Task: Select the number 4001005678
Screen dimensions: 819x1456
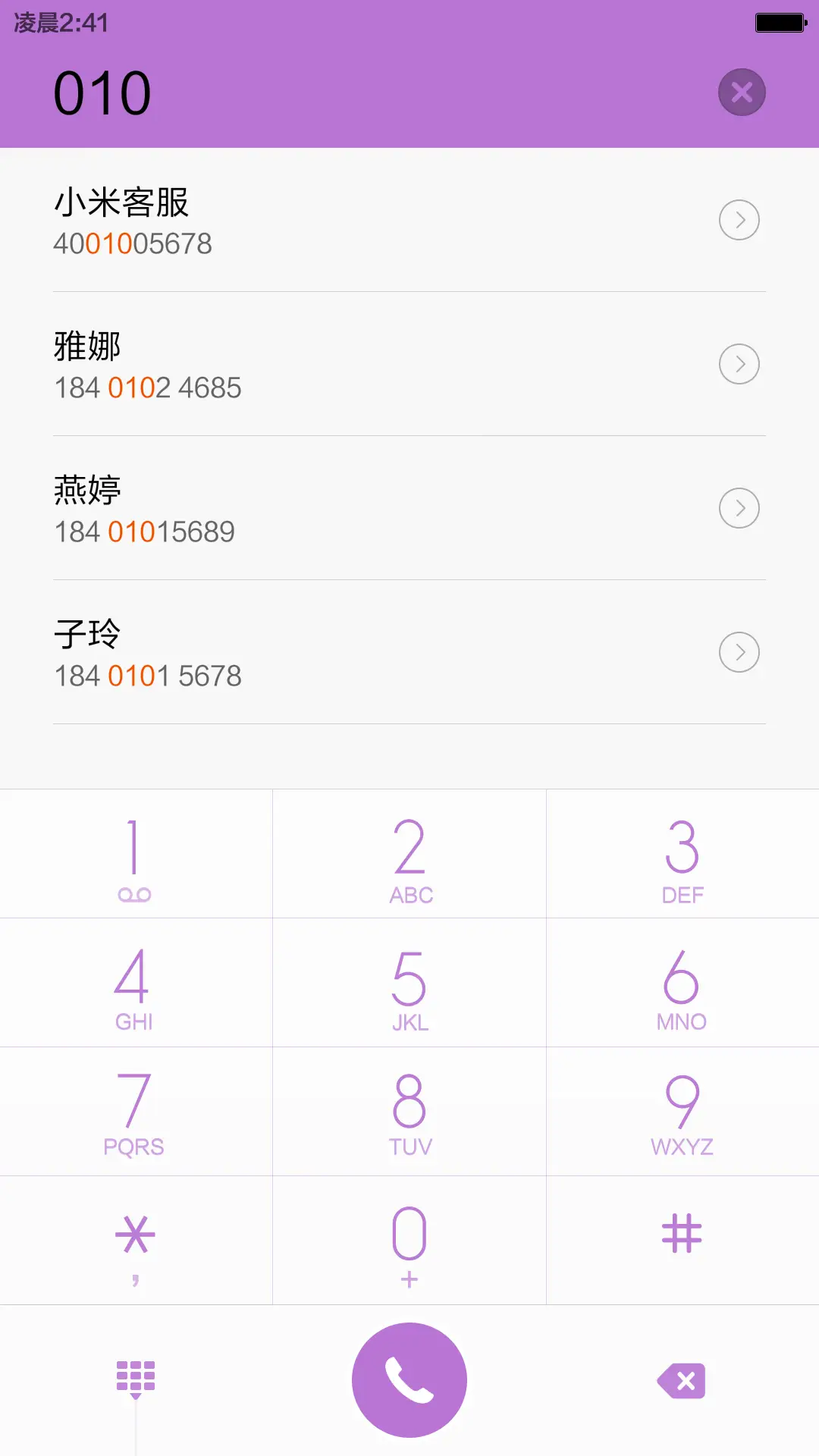Action: tap(133, 243)
